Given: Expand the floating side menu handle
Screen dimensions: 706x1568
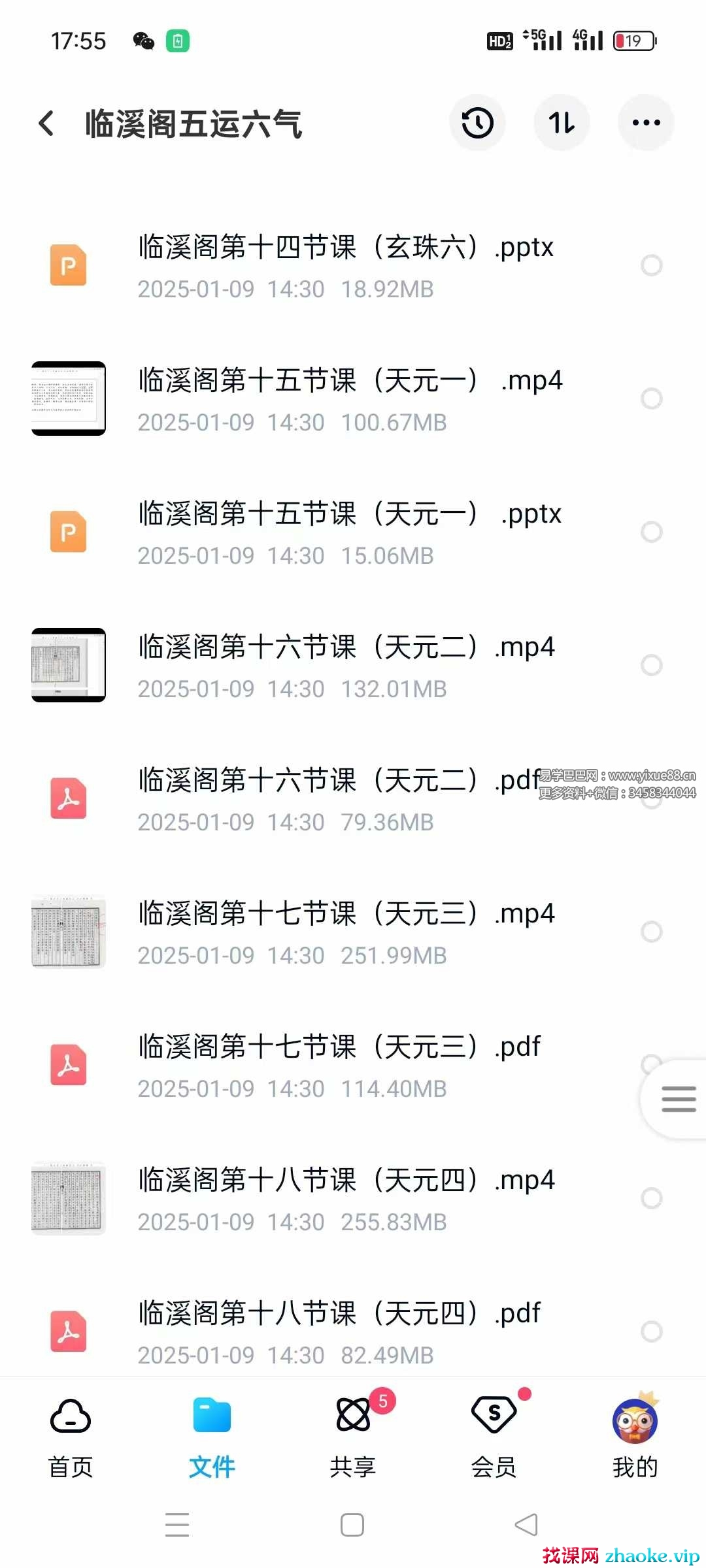Looking at the screenshot, I should point(678,1099).
